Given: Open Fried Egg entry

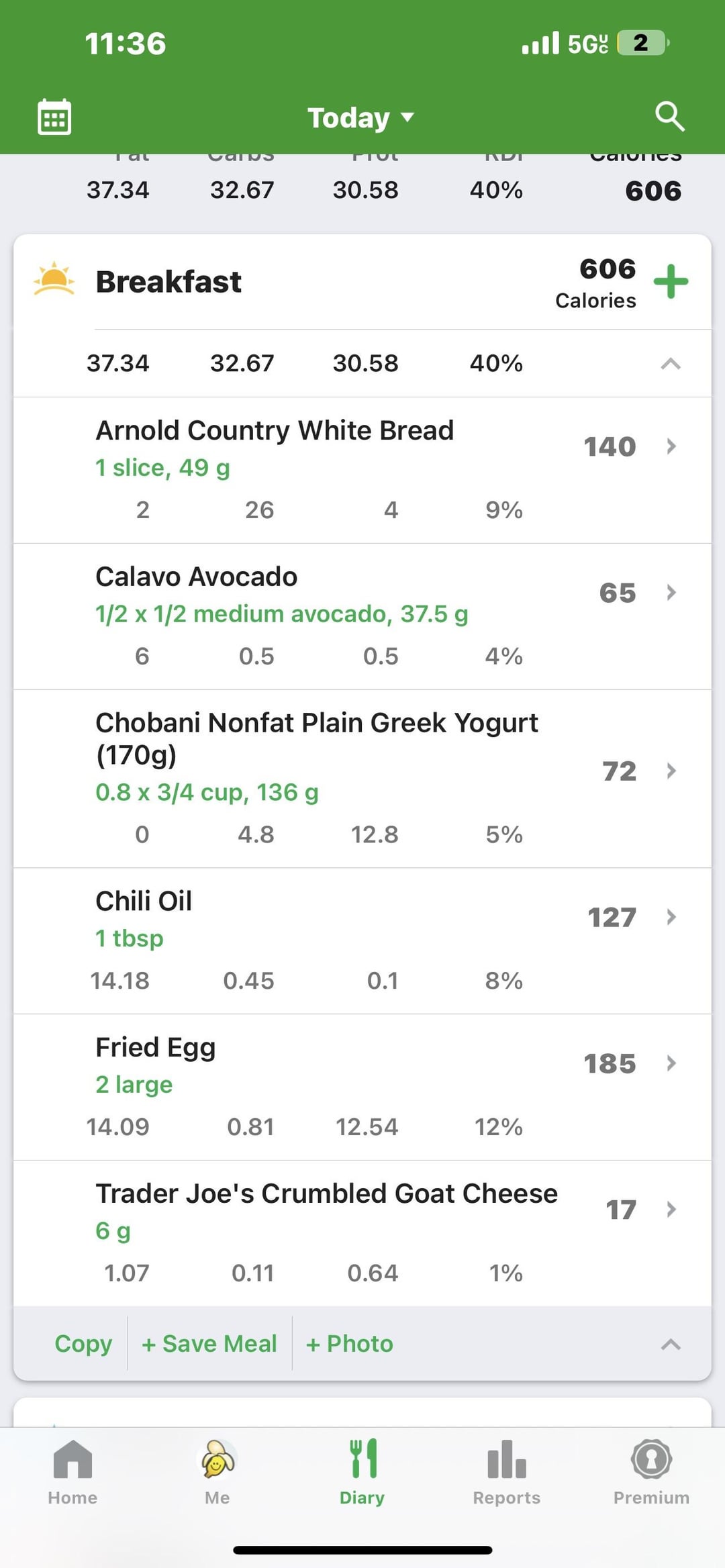Looking at the screenshot, I should click(x=362, y=1087).
